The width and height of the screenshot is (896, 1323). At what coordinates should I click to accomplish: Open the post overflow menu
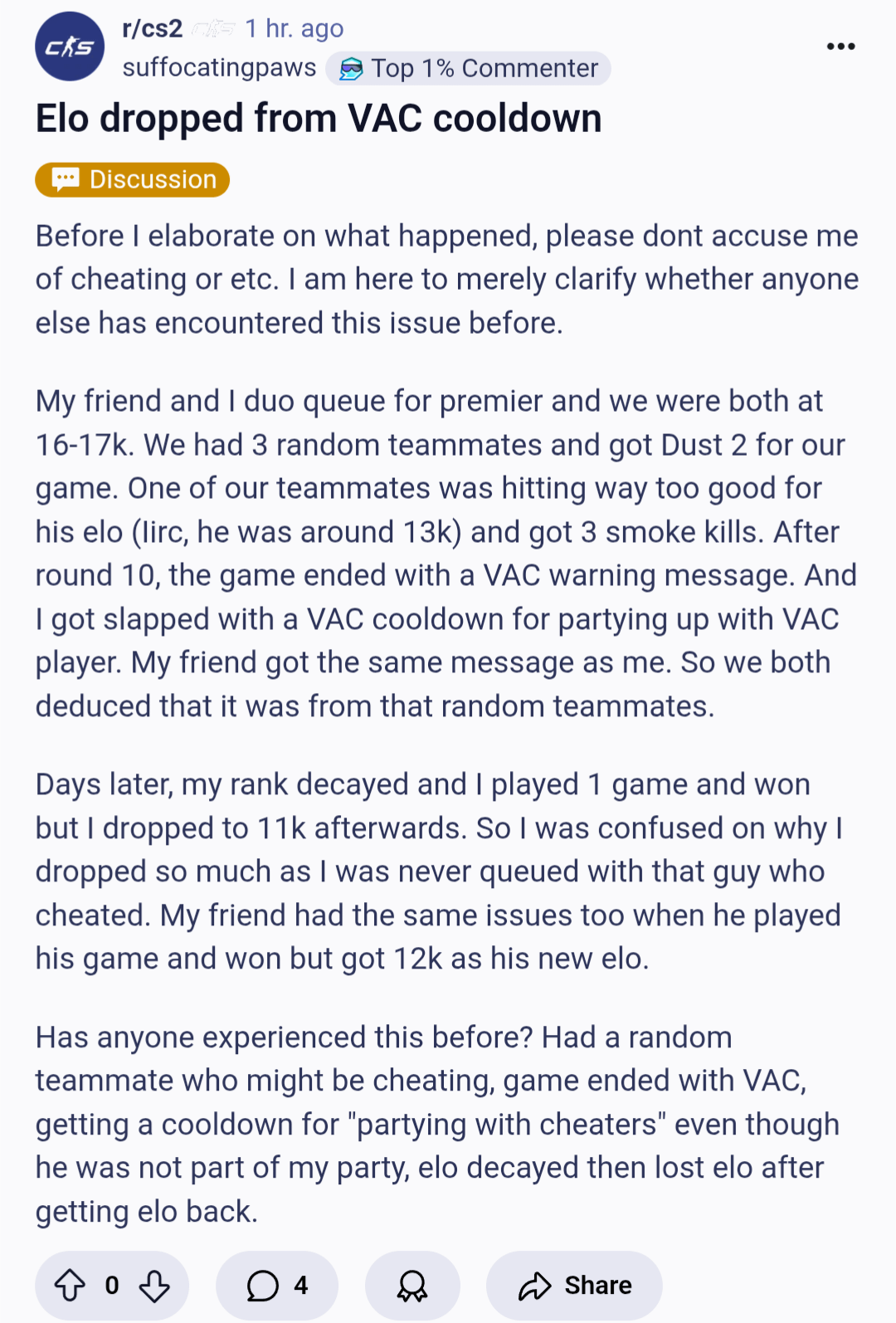pos(840,46)
